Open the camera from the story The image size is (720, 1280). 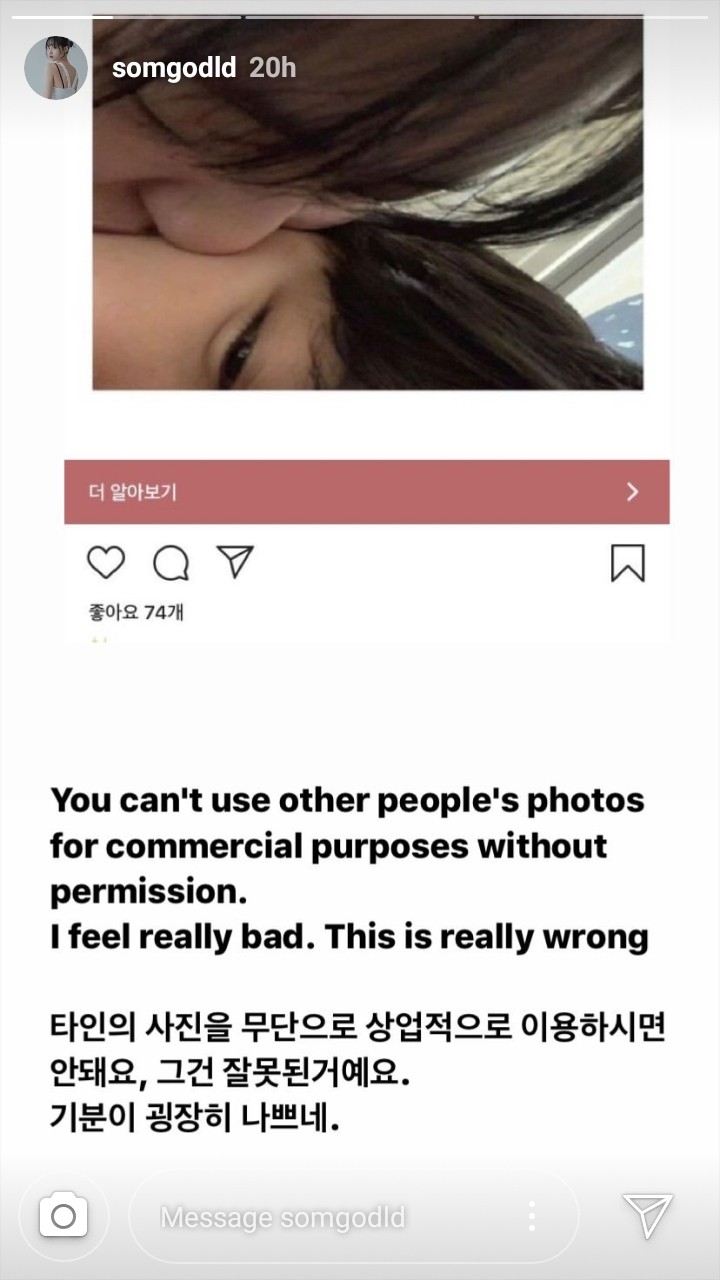point(62,1216)
